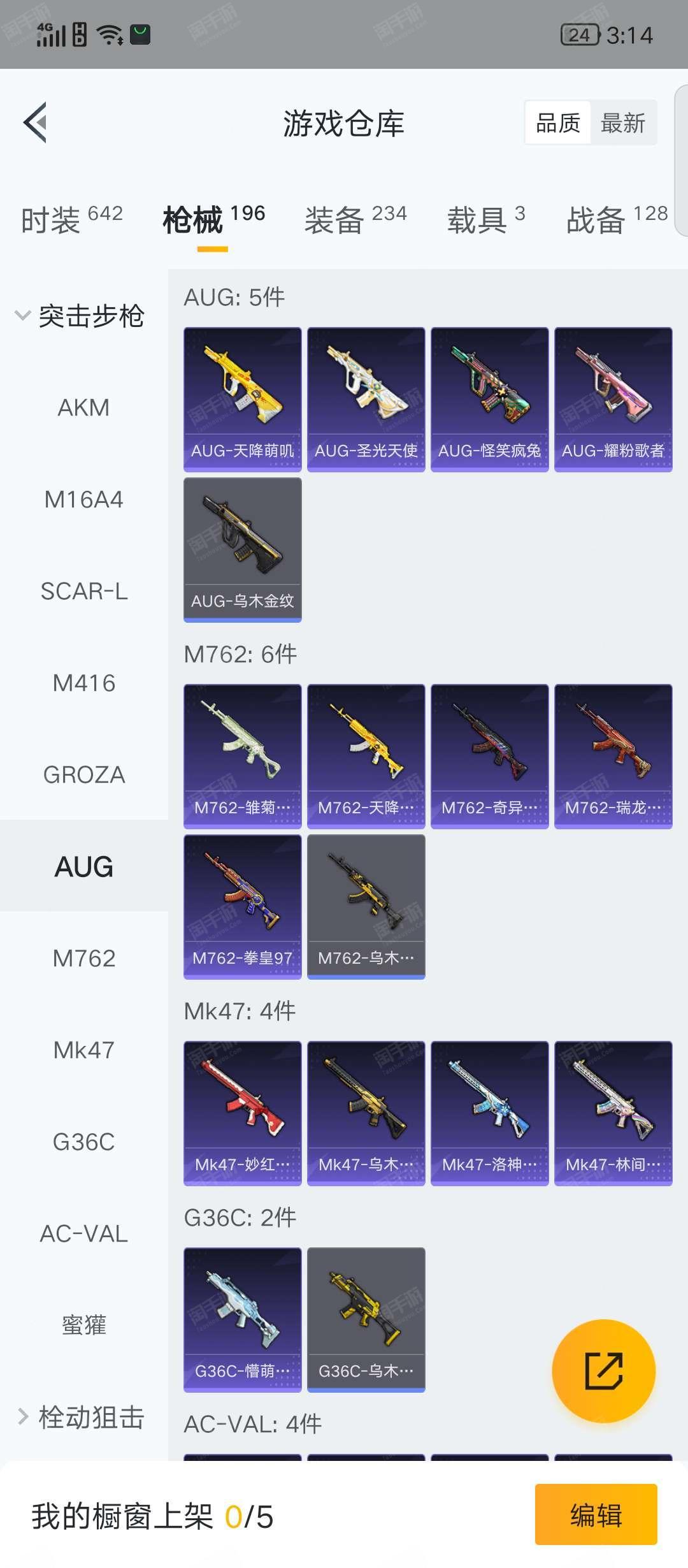Jump to SCAR-L skins
The image size is (688, 1568).
click(x=83, y=592)
